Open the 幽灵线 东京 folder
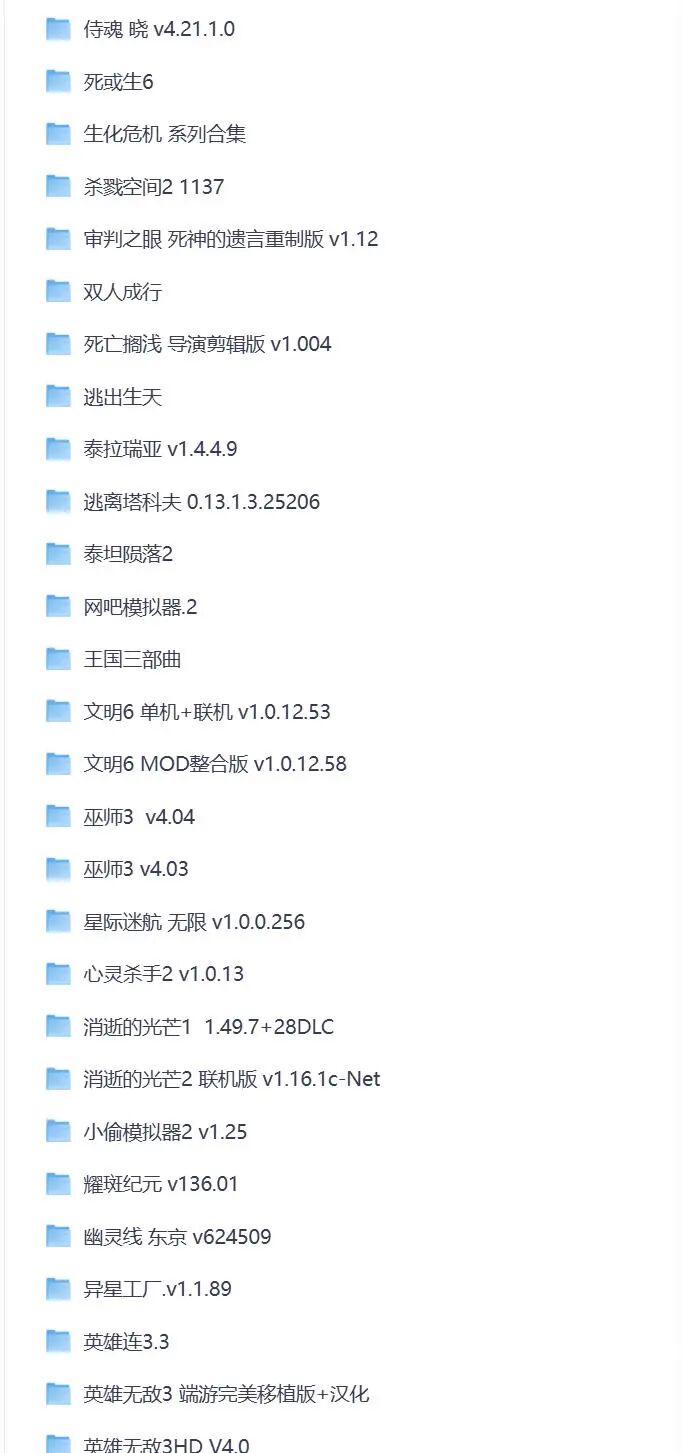Screen dimensions: 683x1453 (x=177, y=1237)
